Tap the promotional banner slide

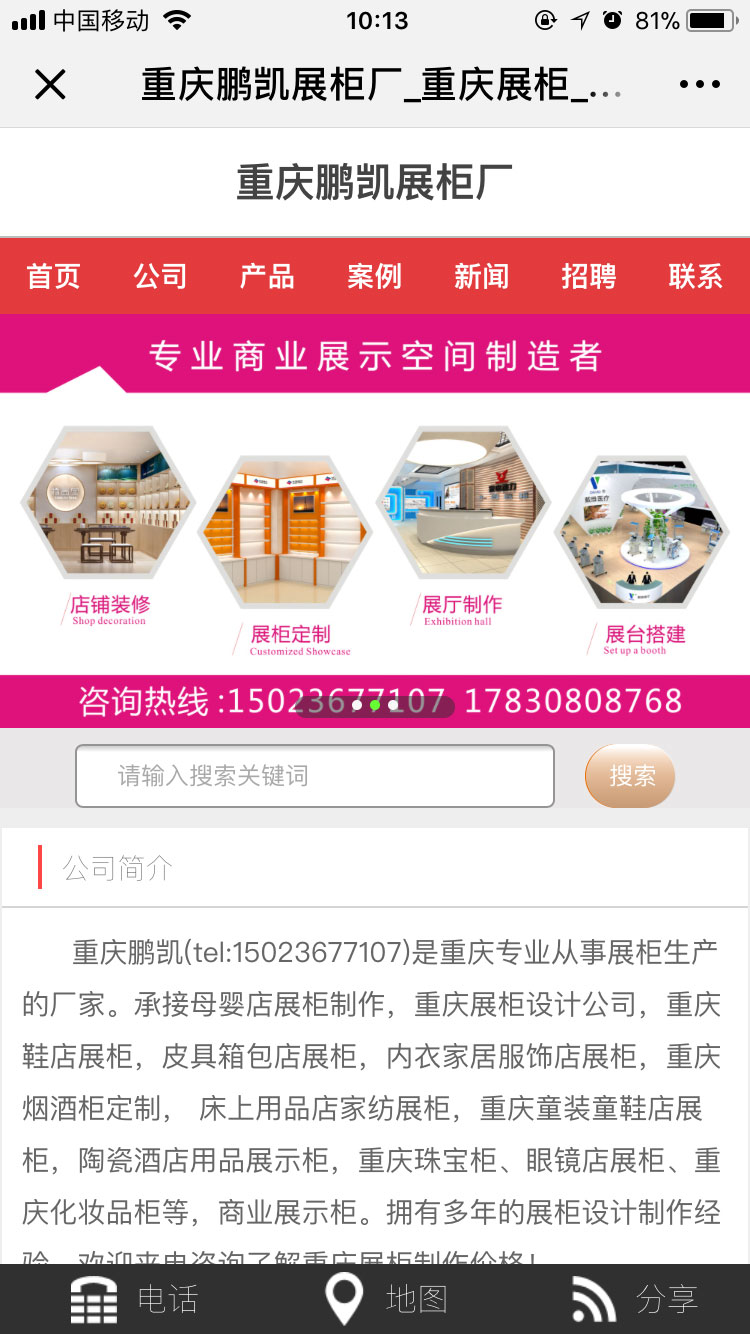(375, 520)
